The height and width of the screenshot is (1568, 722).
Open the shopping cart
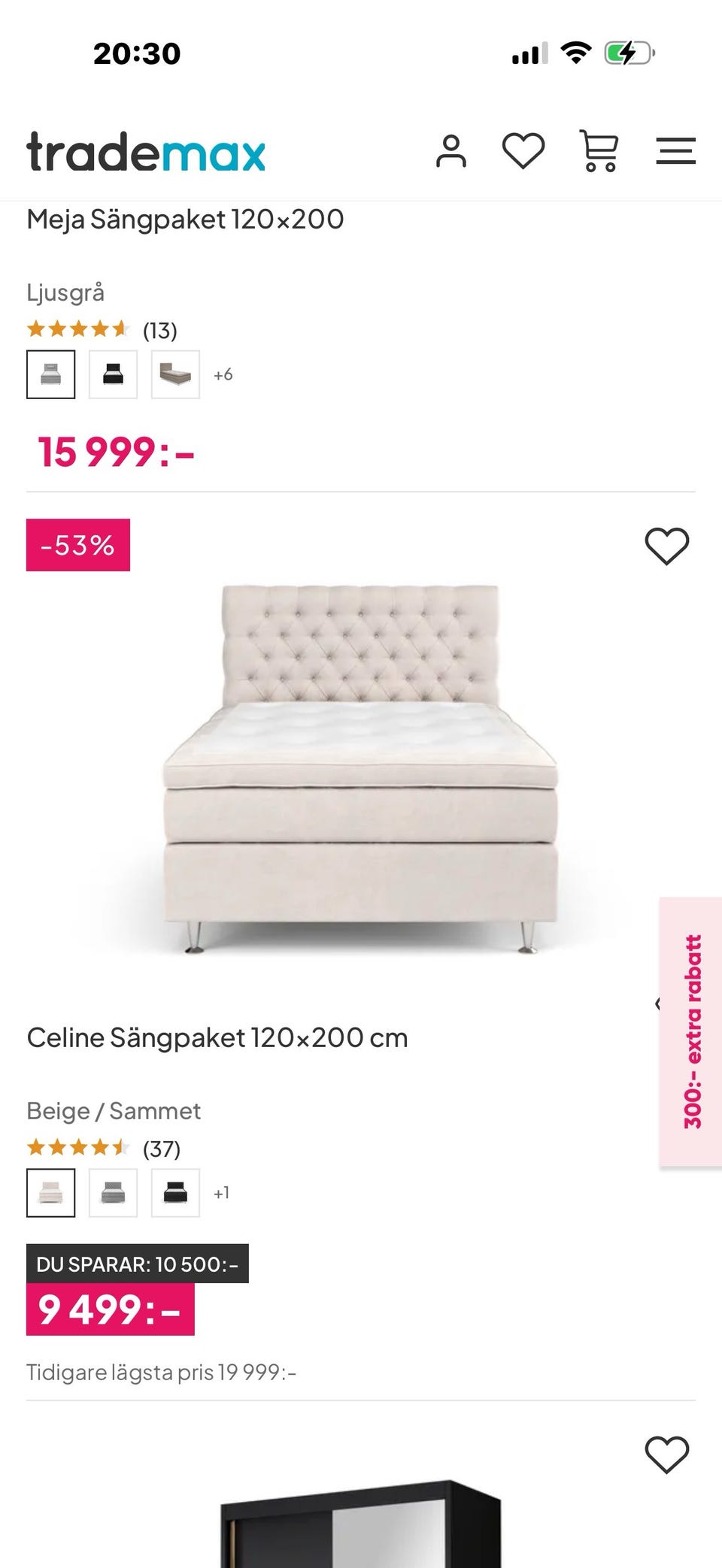(599, 151)
